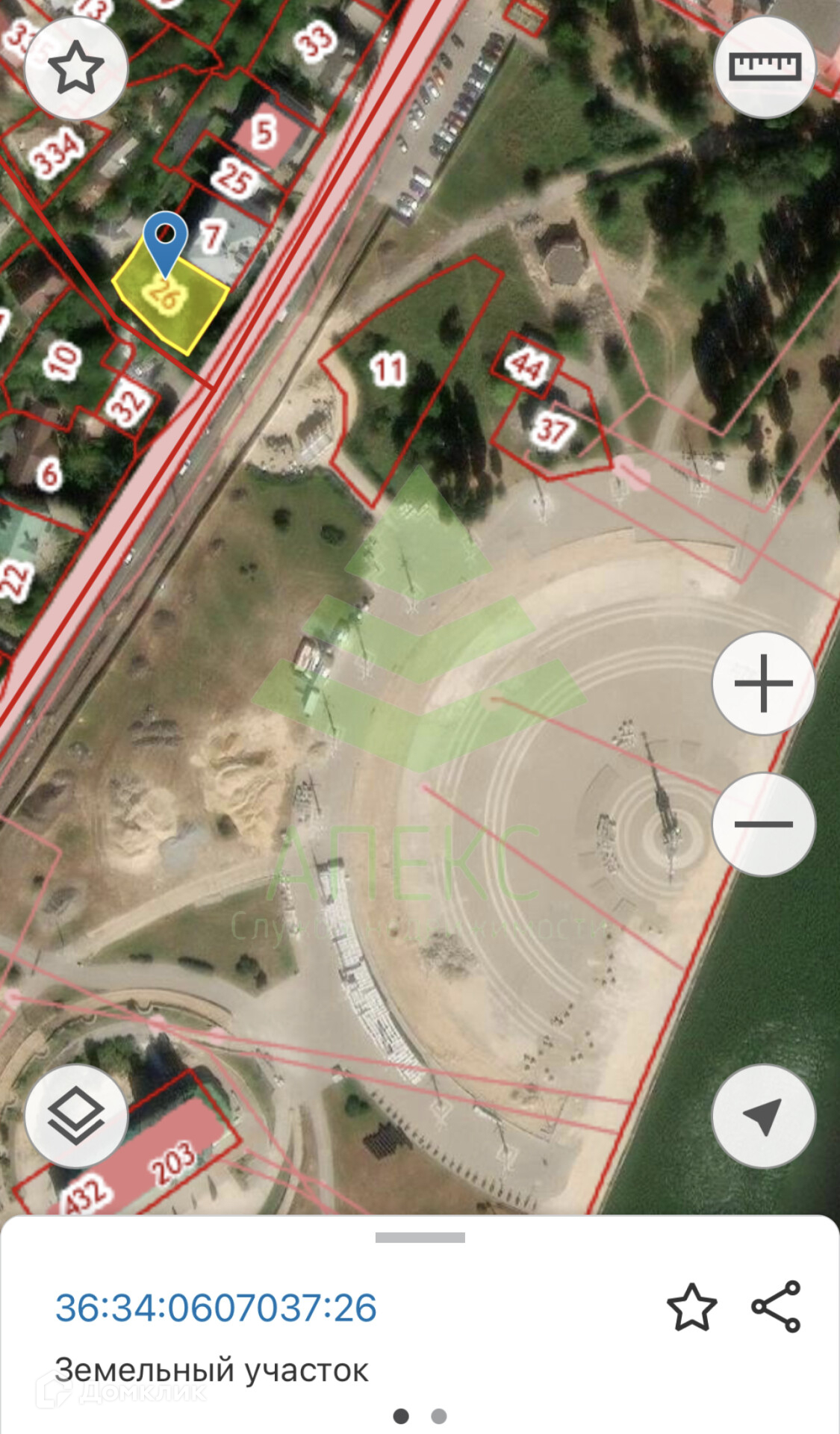Open the favorites star on the map

(75, 68)
